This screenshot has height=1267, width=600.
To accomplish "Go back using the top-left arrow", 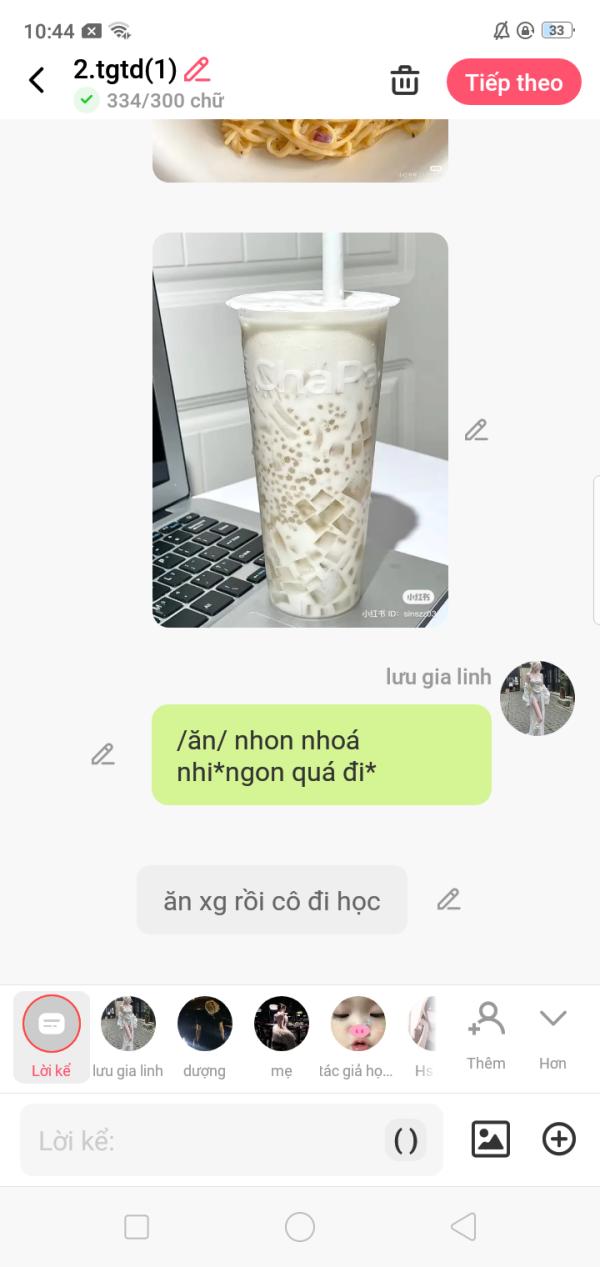I will (x=37, y=80).
